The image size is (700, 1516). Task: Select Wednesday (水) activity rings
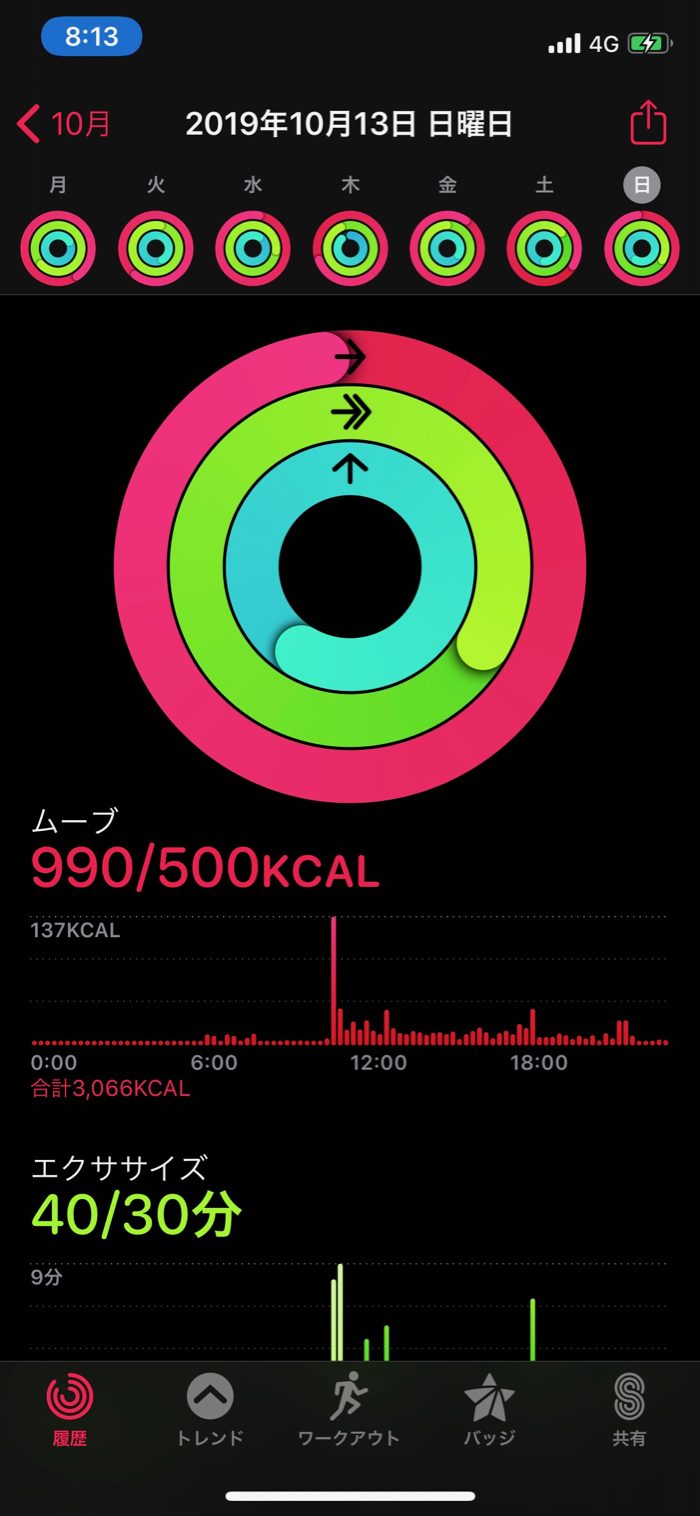coord(253,247)
